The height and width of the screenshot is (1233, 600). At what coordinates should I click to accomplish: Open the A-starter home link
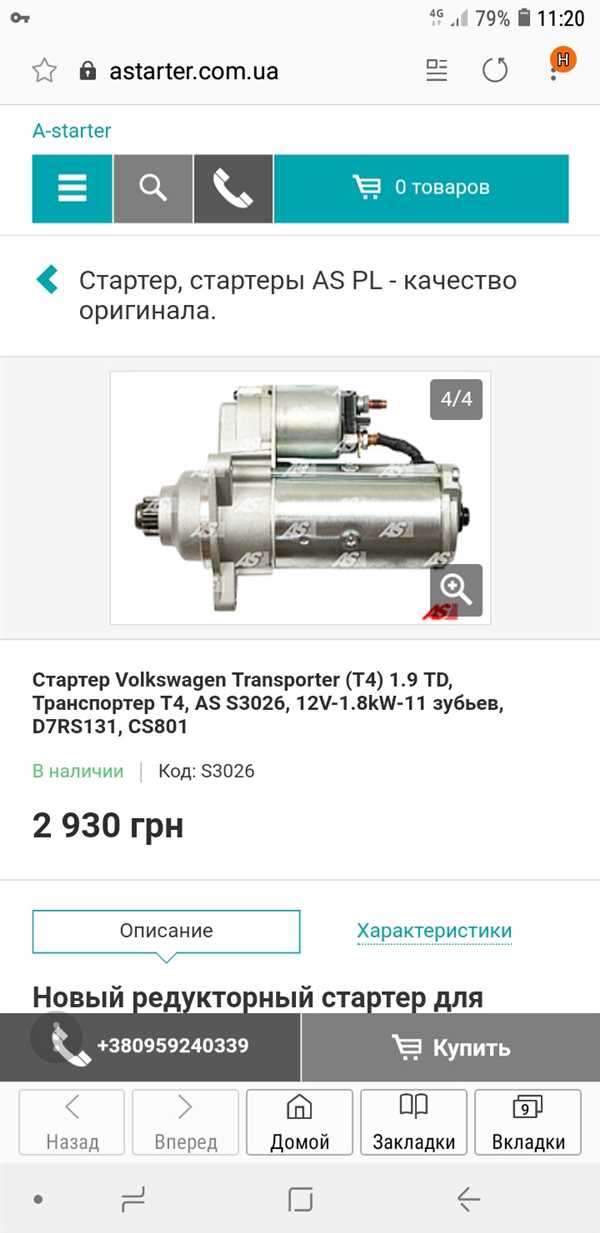(x=72, y=130)
